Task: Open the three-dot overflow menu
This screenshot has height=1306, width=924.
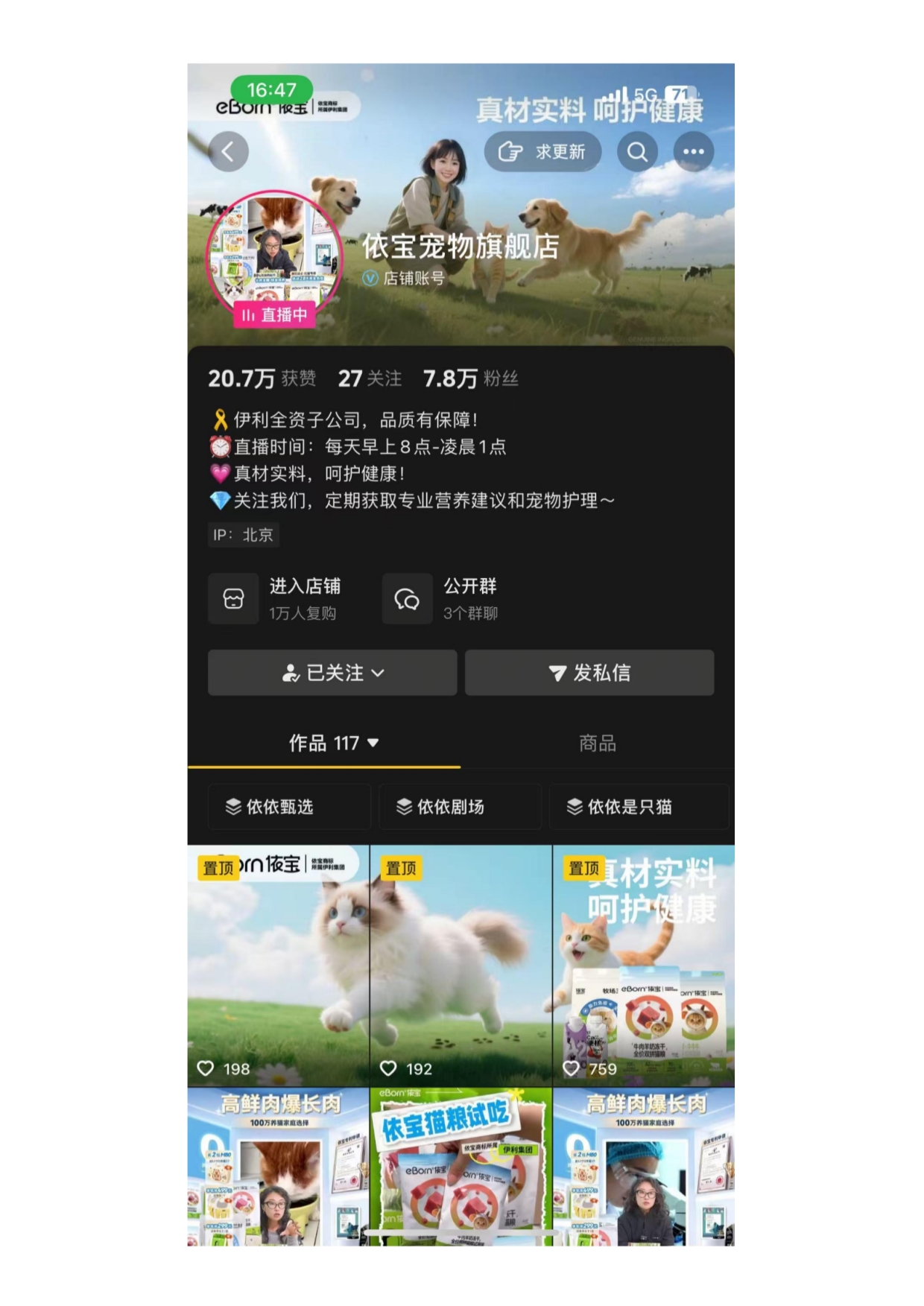Action: point(694,152)
